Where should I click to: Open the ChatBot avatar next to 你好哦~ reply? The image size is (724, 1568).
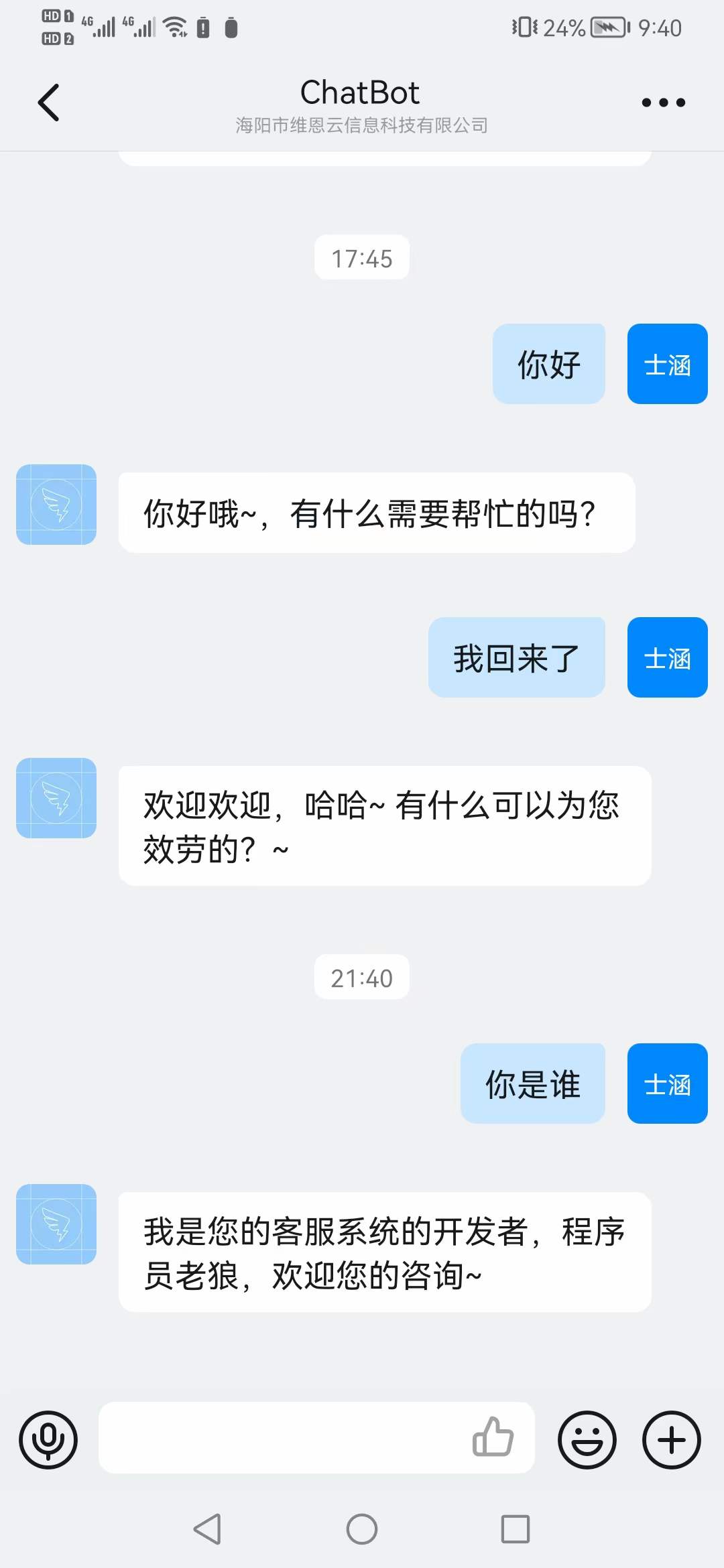click(56, 505)
